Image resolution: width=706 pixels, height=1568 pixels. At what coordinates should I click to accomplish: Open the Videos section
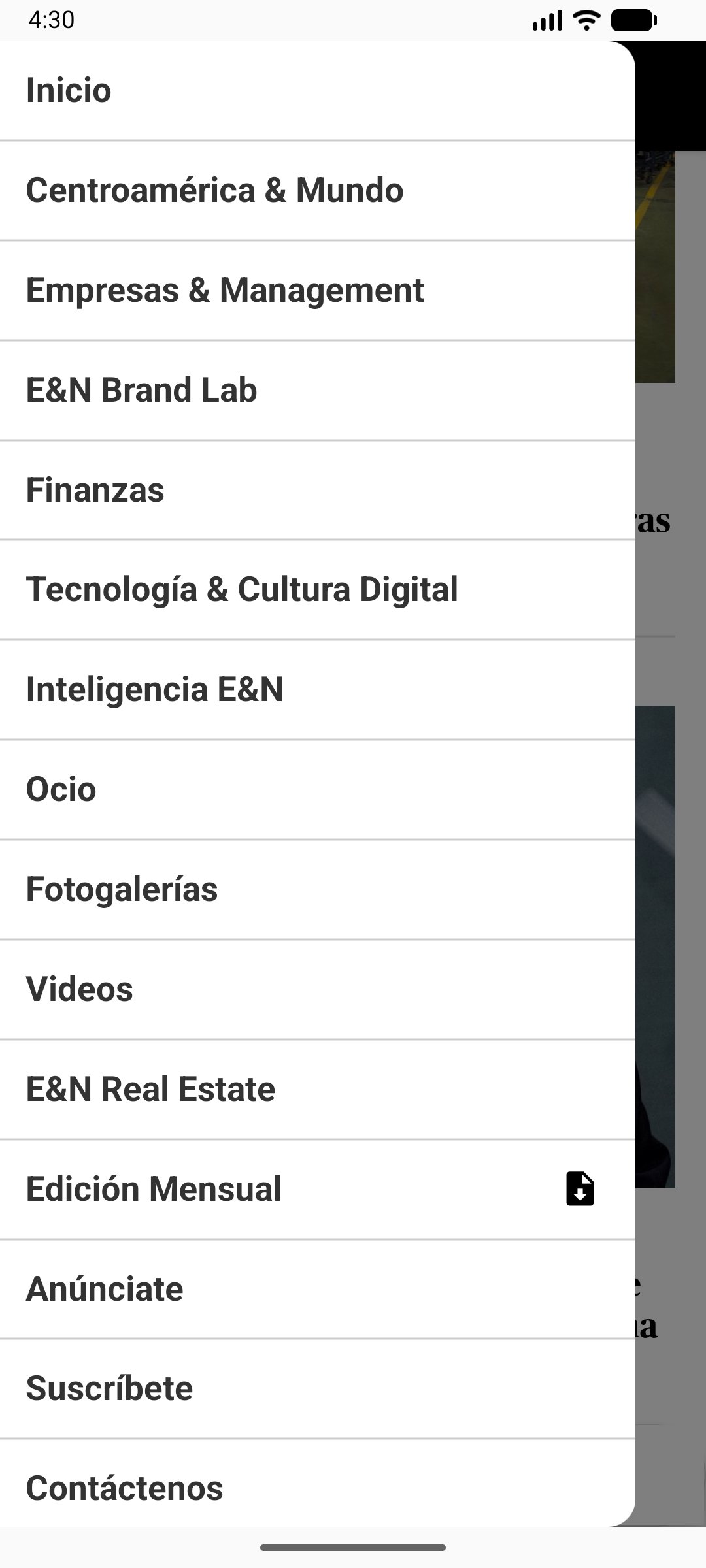tap(318, 989)
